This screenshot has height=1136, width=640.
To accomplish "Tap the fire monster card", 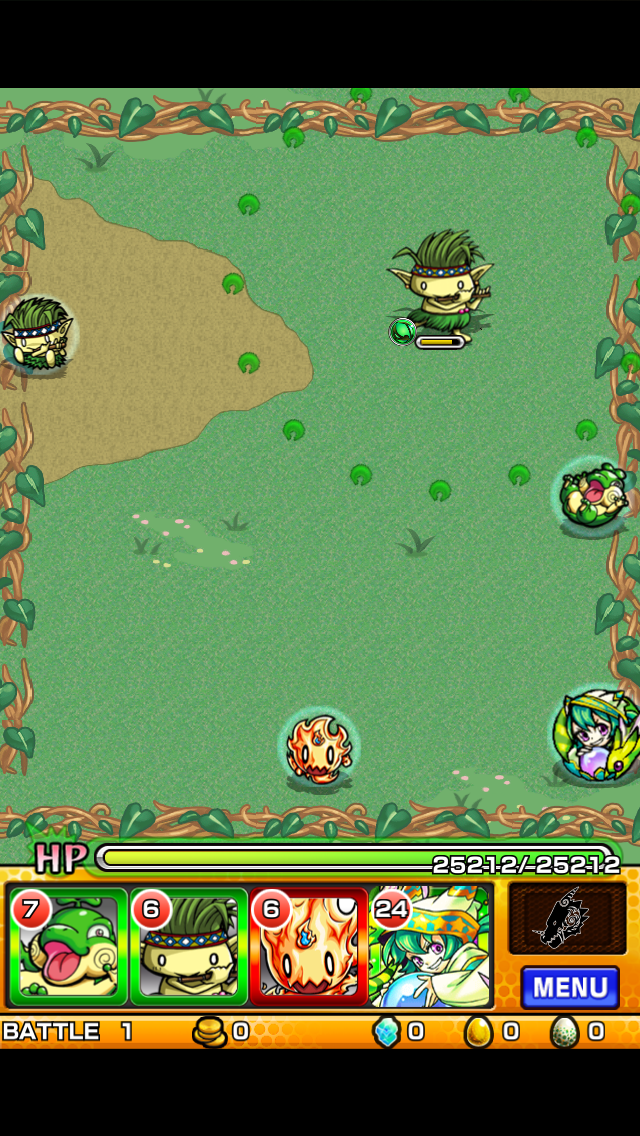I will pyautogui.click(x=308, y=946).
